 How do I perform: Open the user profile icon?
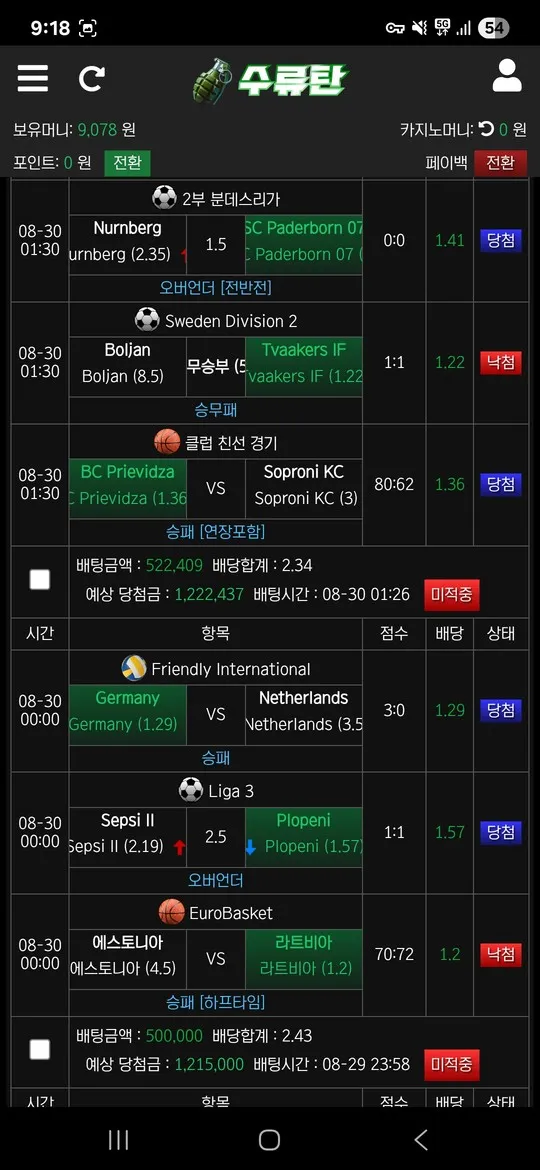point(507,76)
